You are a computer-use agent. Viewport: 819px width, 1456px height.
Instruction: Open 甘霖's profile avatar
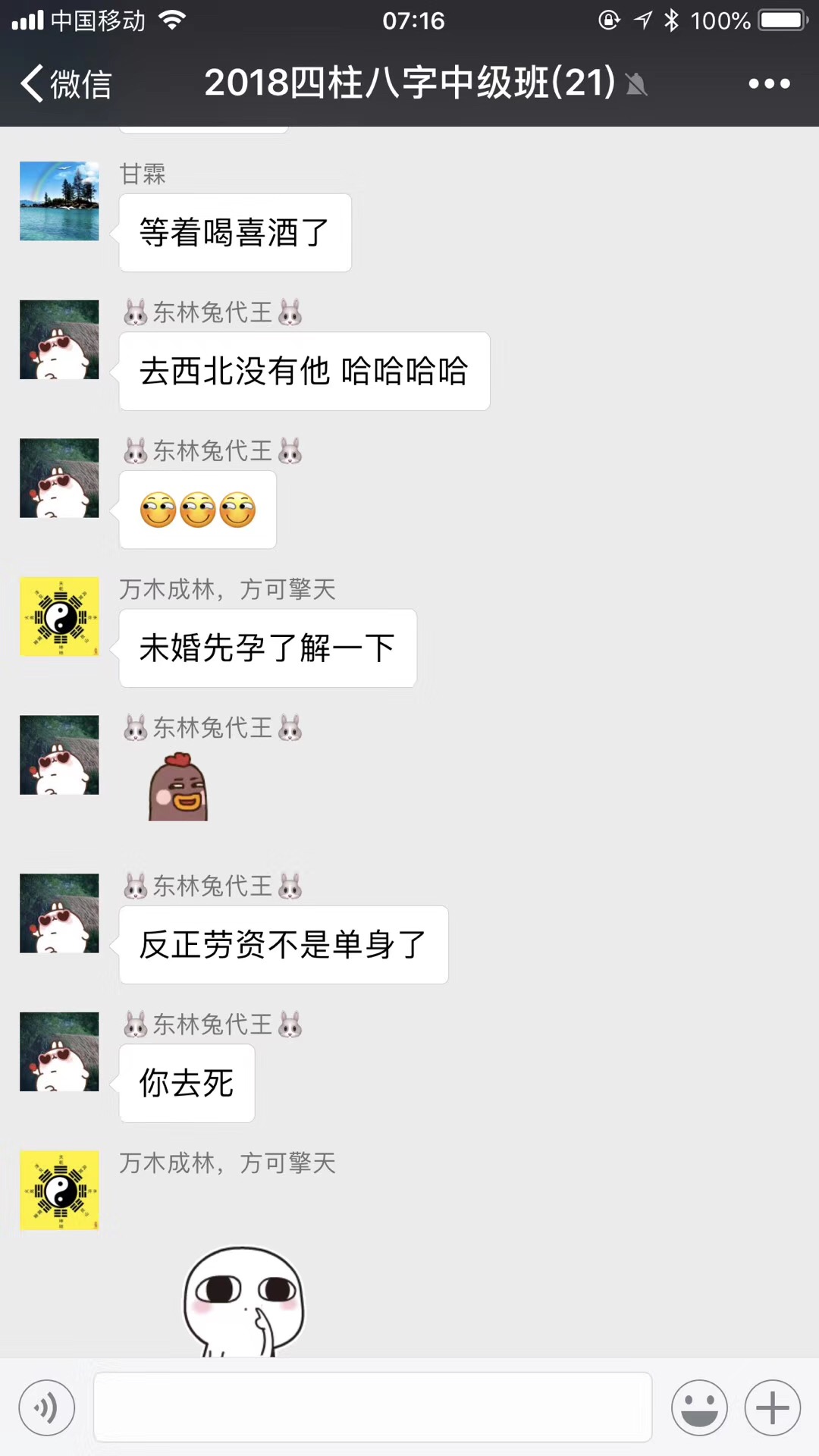click(x=59, y=201)
